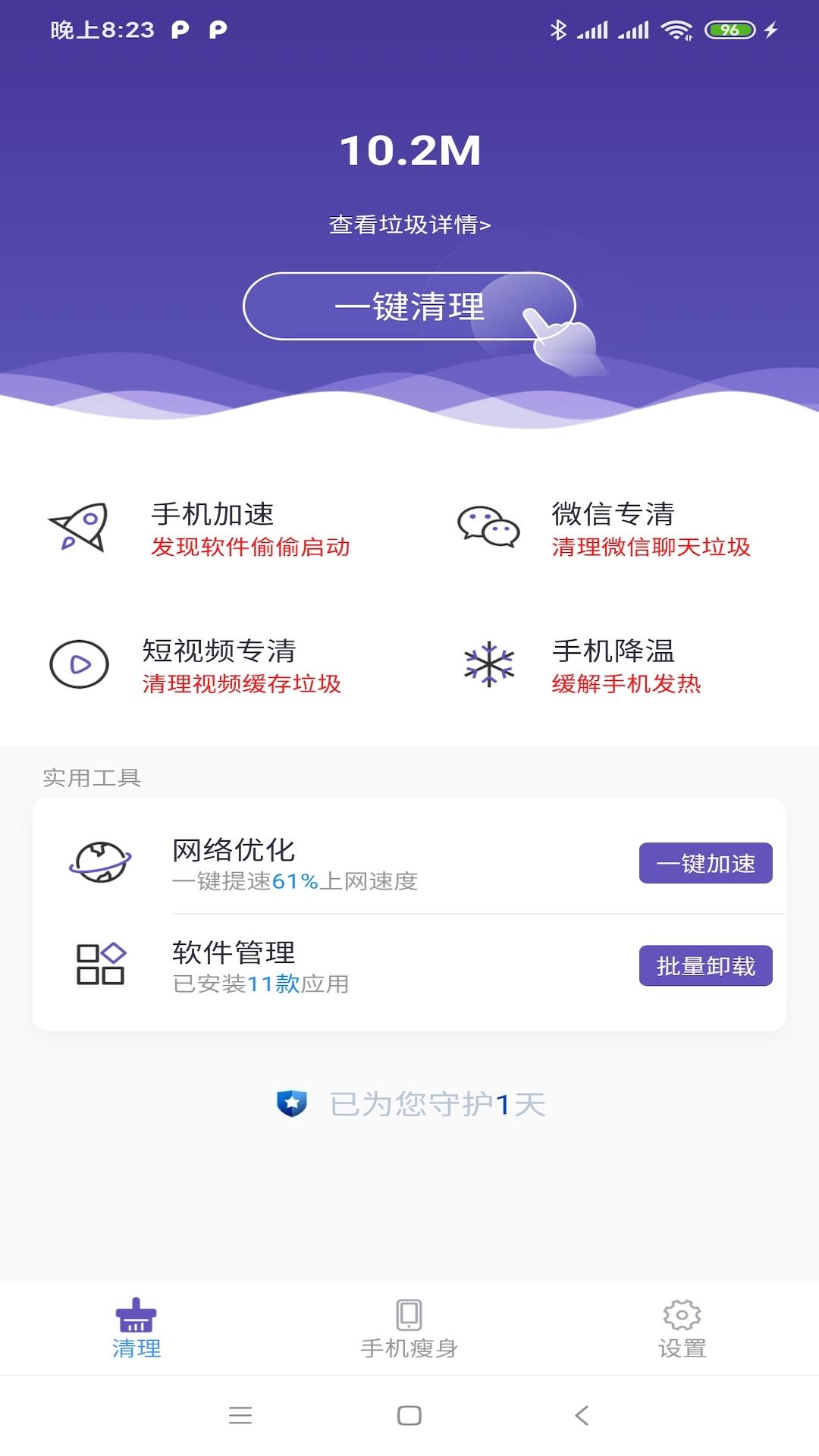This screenshot has width=819, height=1456.
Task: Click the 网络优化 globe icon
Action: point(99,862)
